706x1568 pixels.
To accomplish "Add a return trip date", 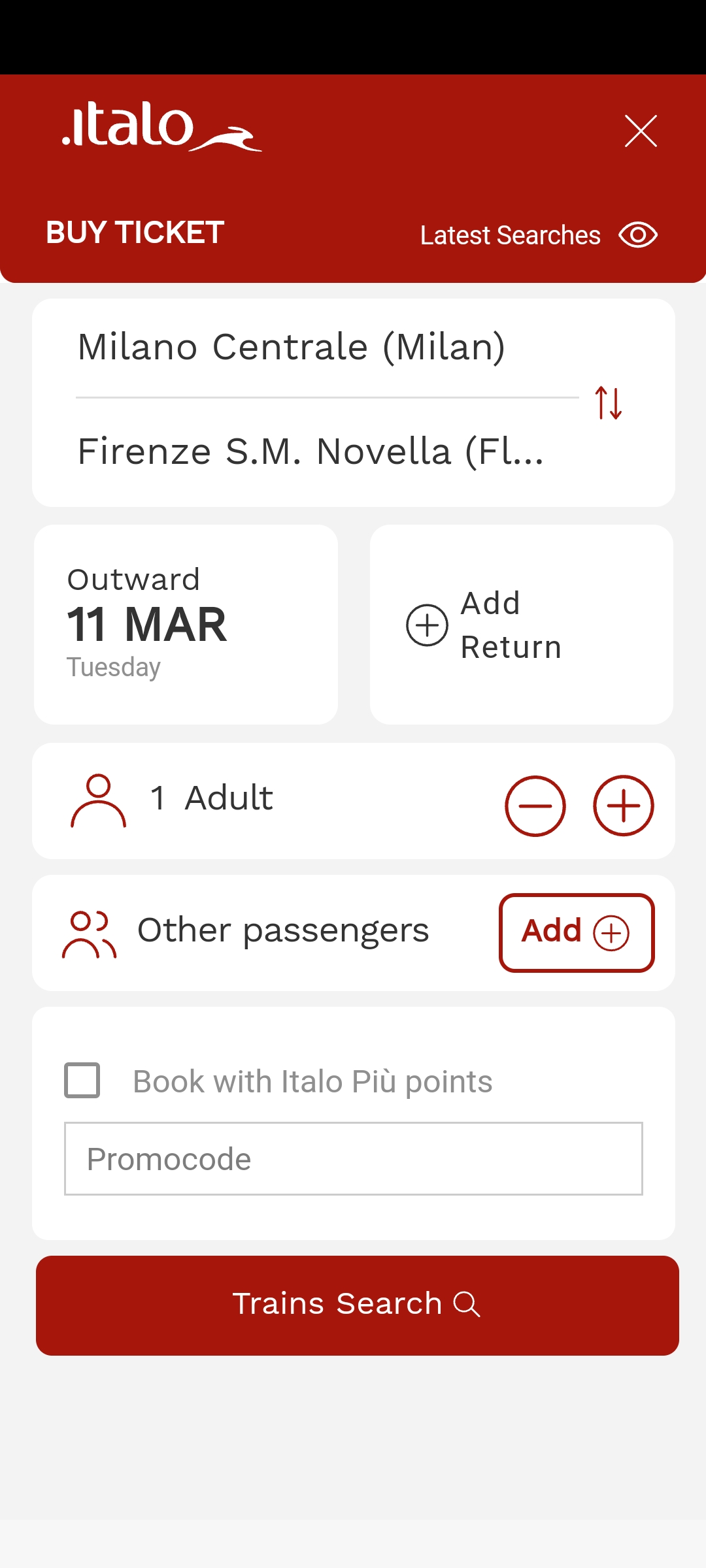I will pos(521,624).
